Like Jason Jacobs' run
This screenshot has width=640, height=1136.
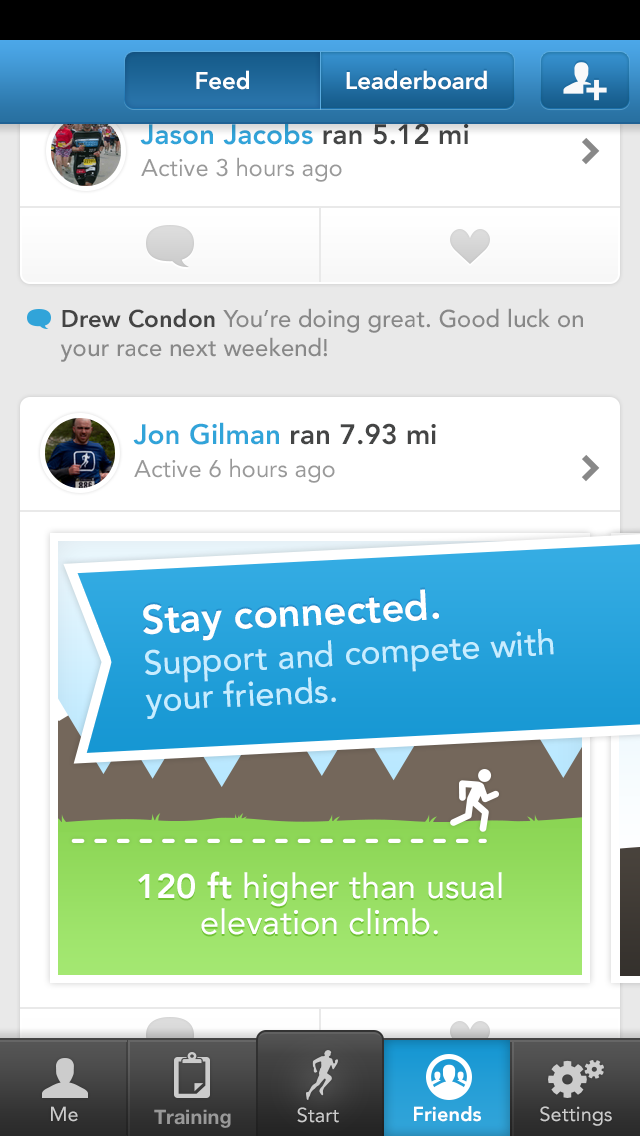470,246
